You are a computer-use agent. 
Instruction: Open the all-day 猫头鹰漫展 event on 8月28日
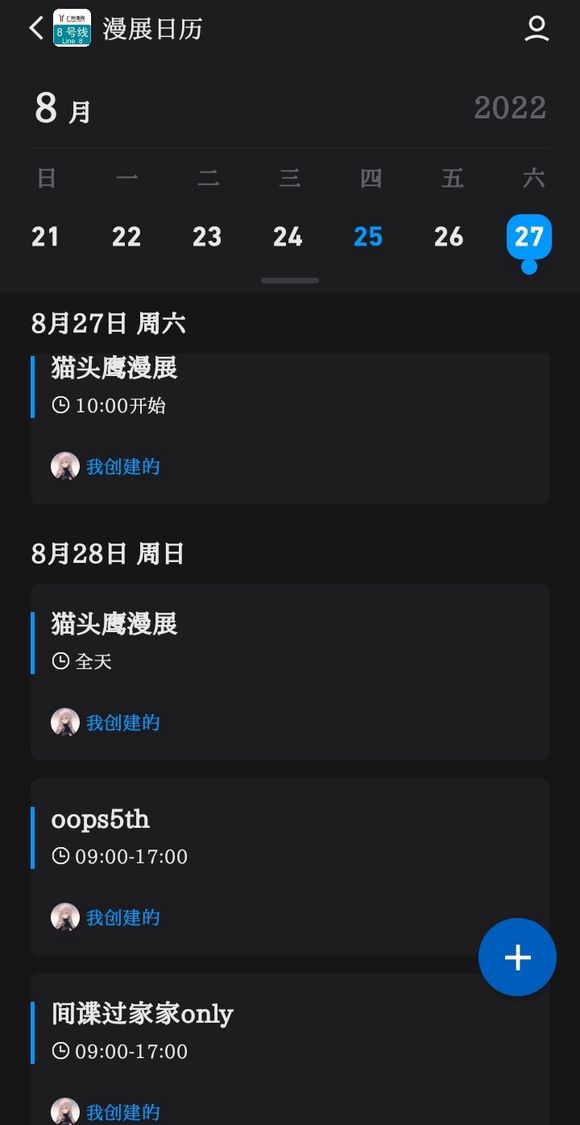(x=290, y=672)
